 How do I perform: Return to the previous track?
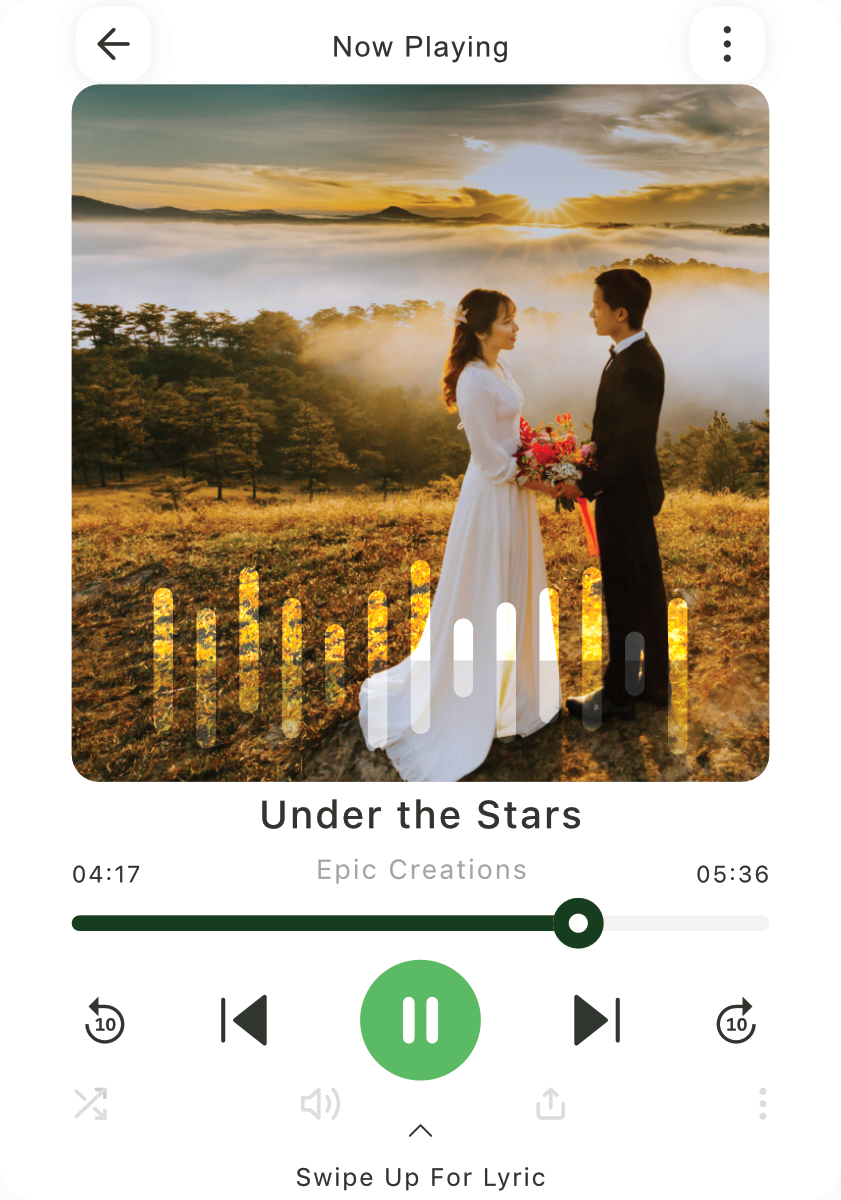point(244,1021)
